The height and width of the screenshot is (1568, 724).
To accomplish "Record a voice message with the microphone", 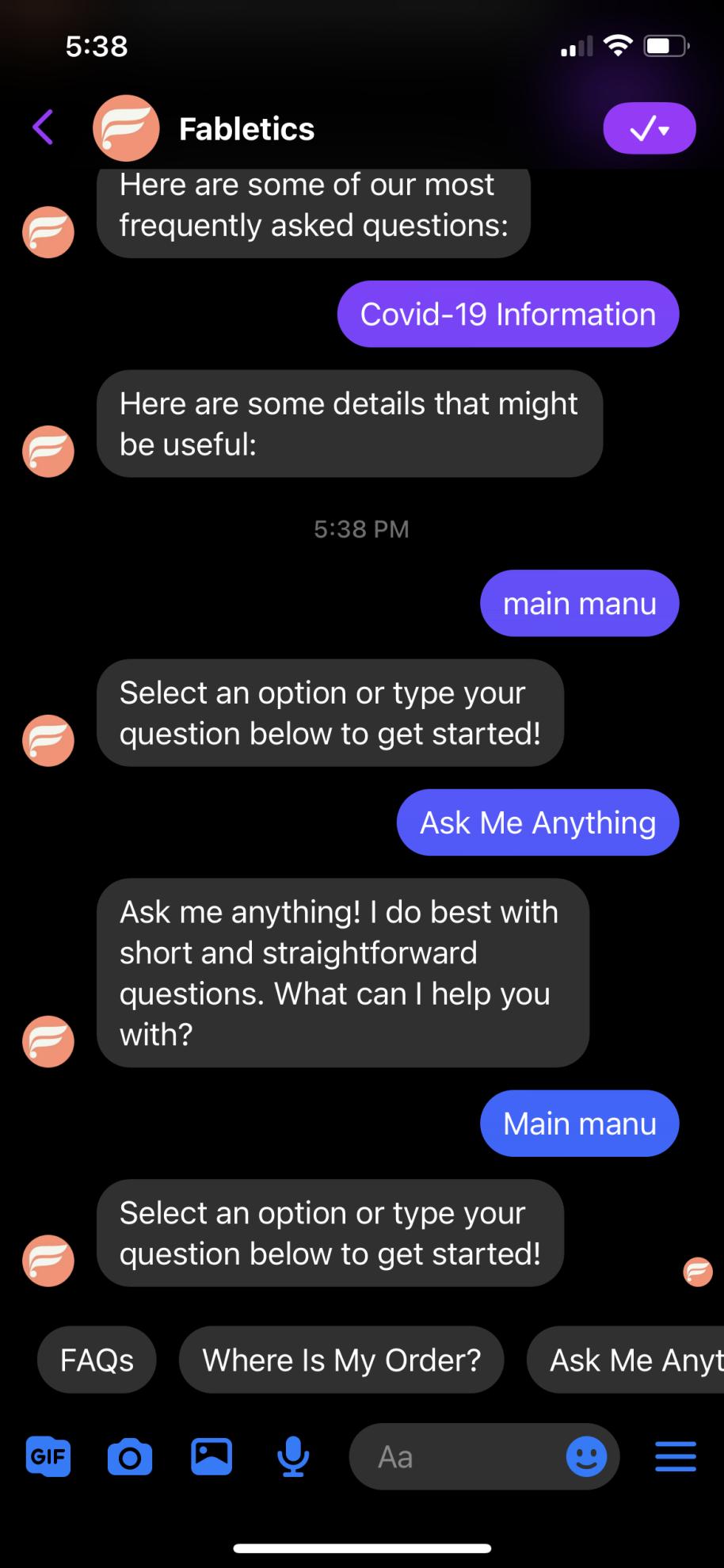I will [x=293, y=1456].
